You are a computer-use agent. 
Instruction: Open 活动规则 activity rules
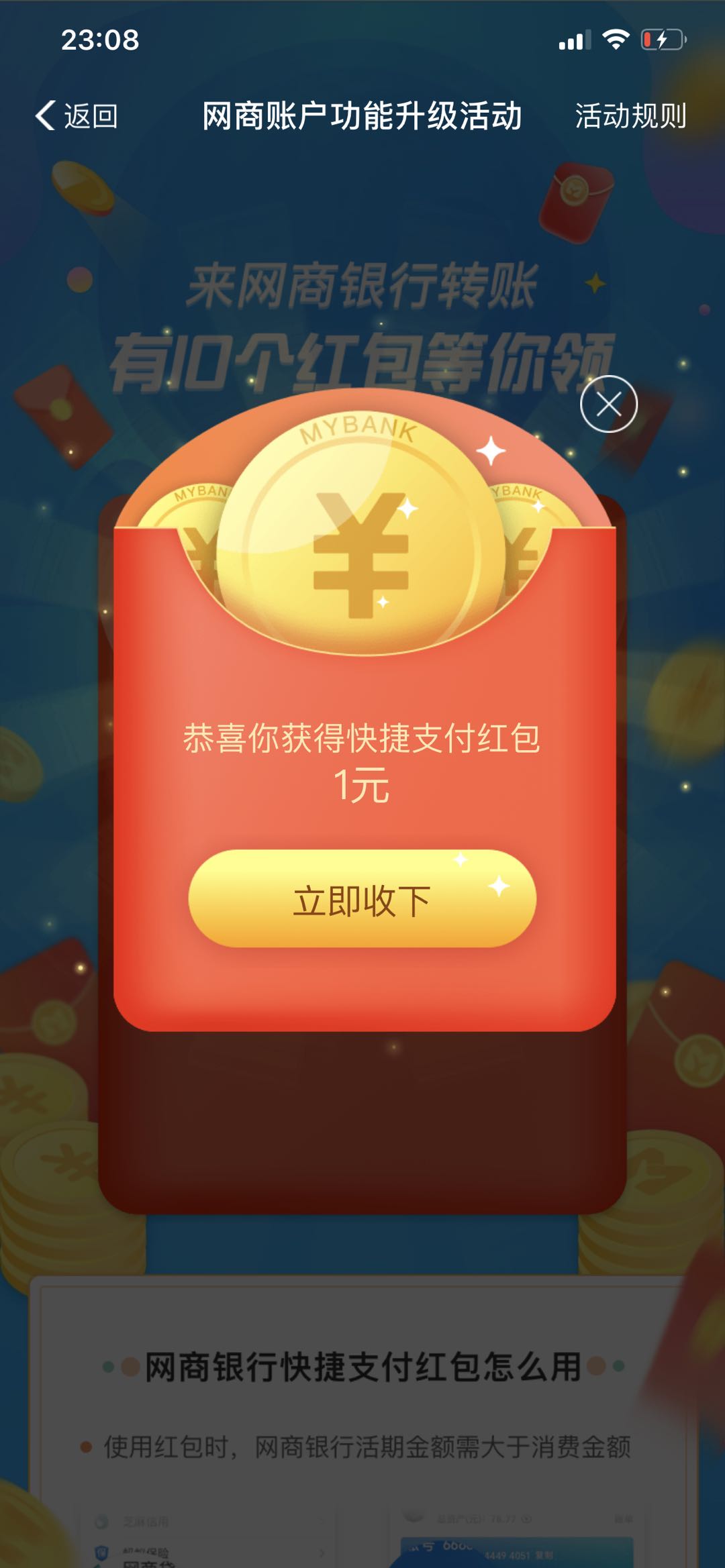[x=630, y=116]
